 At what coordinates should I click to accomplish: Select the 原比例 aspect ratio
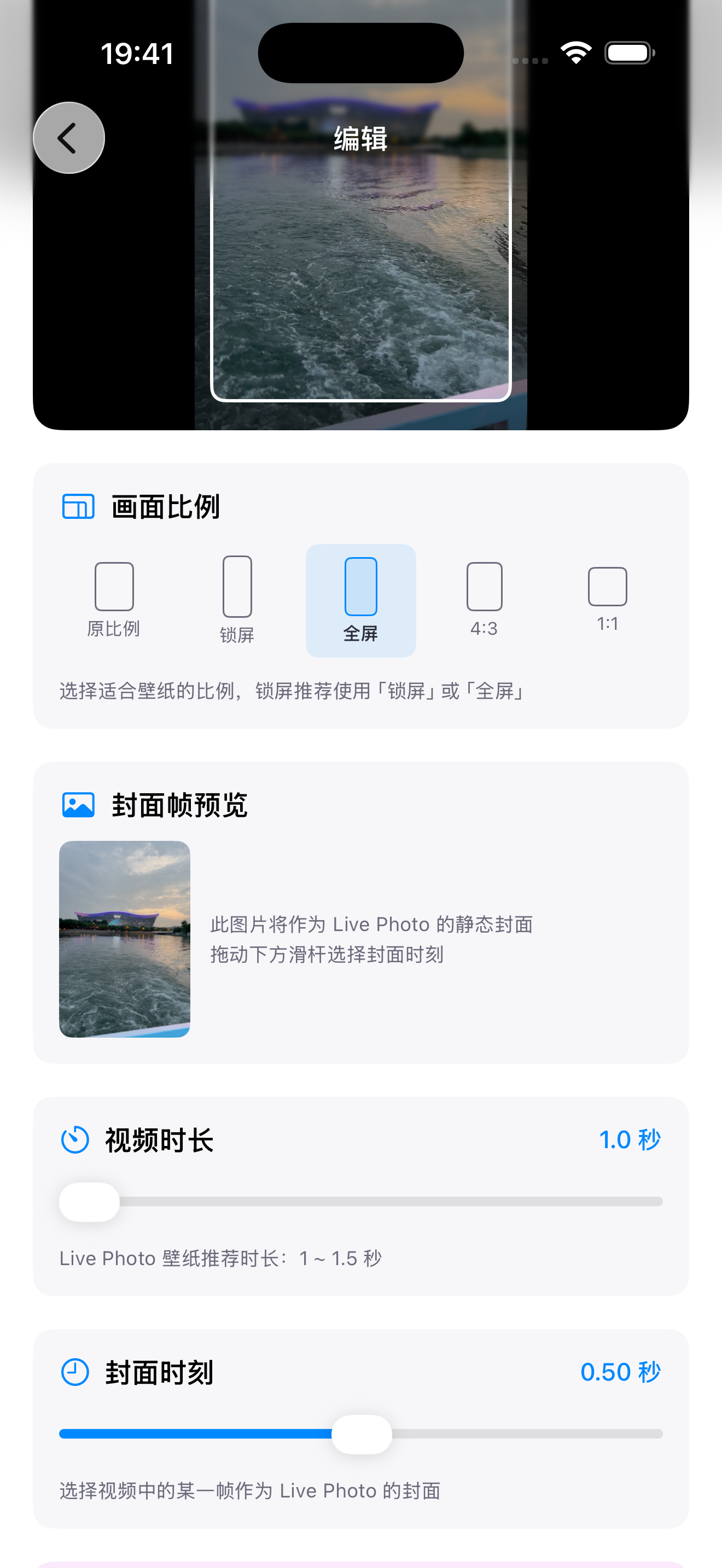coord(114,600)
